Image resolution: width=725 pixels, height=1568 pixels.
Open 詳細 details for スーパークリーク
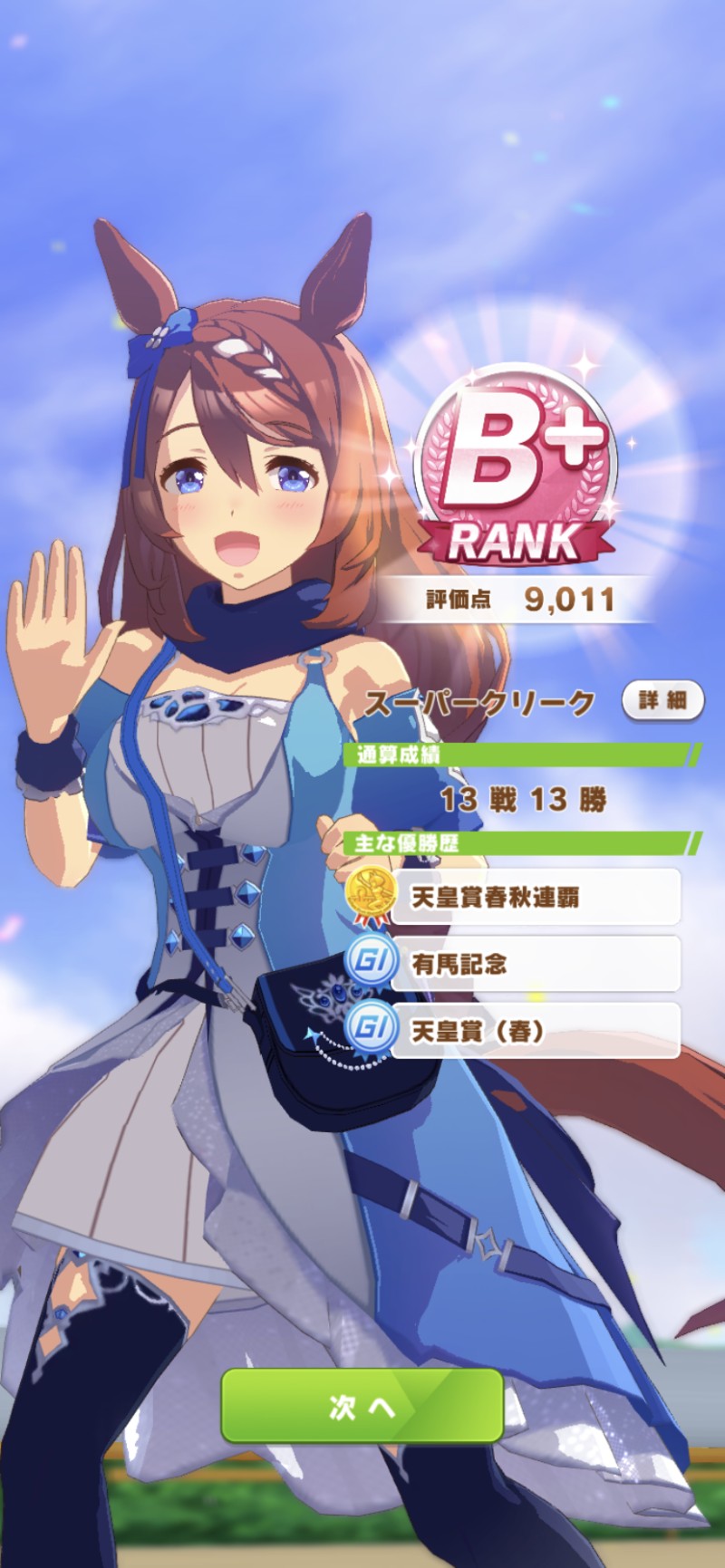(x=662, y=700)
